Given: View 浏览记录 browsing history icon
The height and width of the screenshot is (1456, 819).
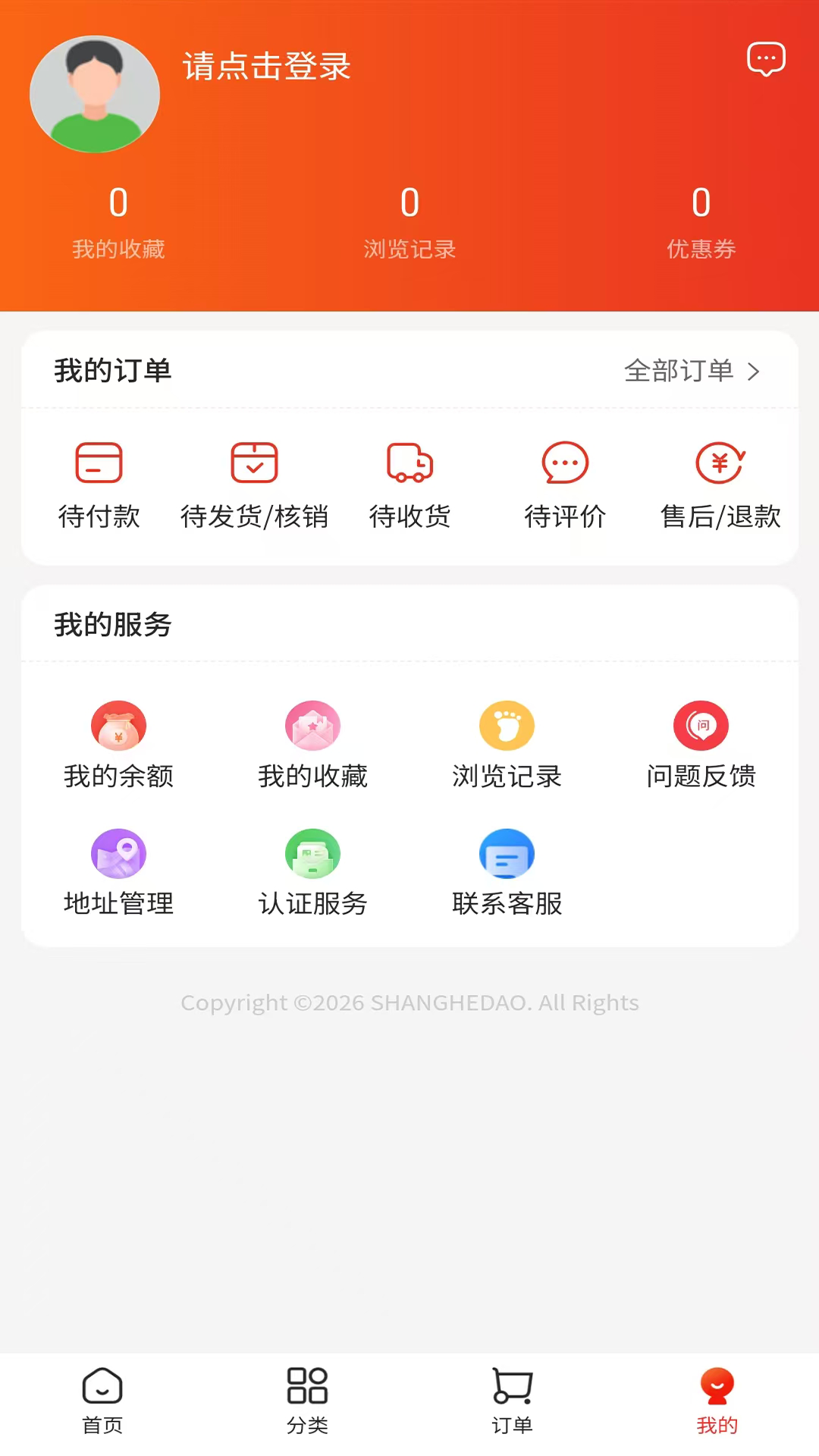Looking at the screenshot, I should (x=507, y=743).
